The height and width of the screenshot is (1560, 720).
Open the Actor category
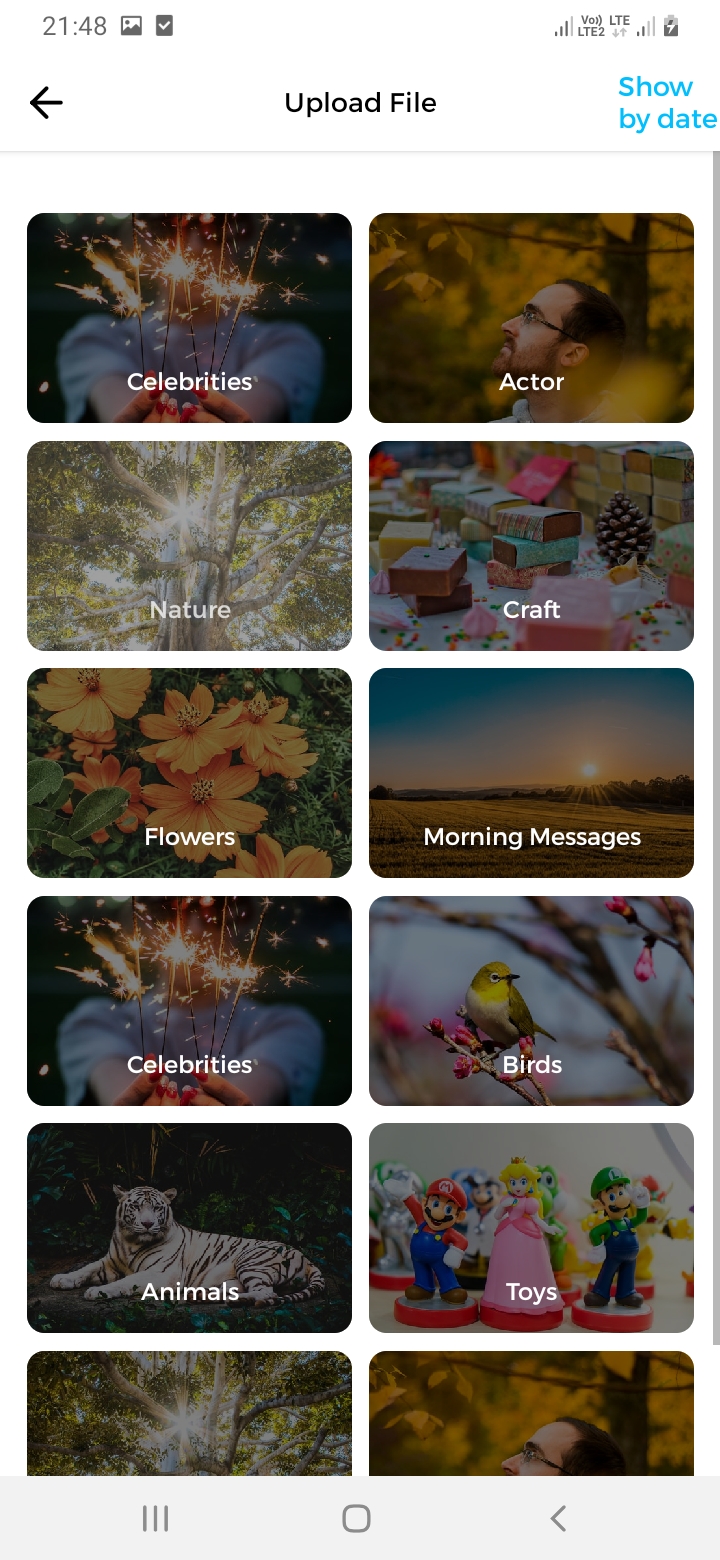pos(531,318)
